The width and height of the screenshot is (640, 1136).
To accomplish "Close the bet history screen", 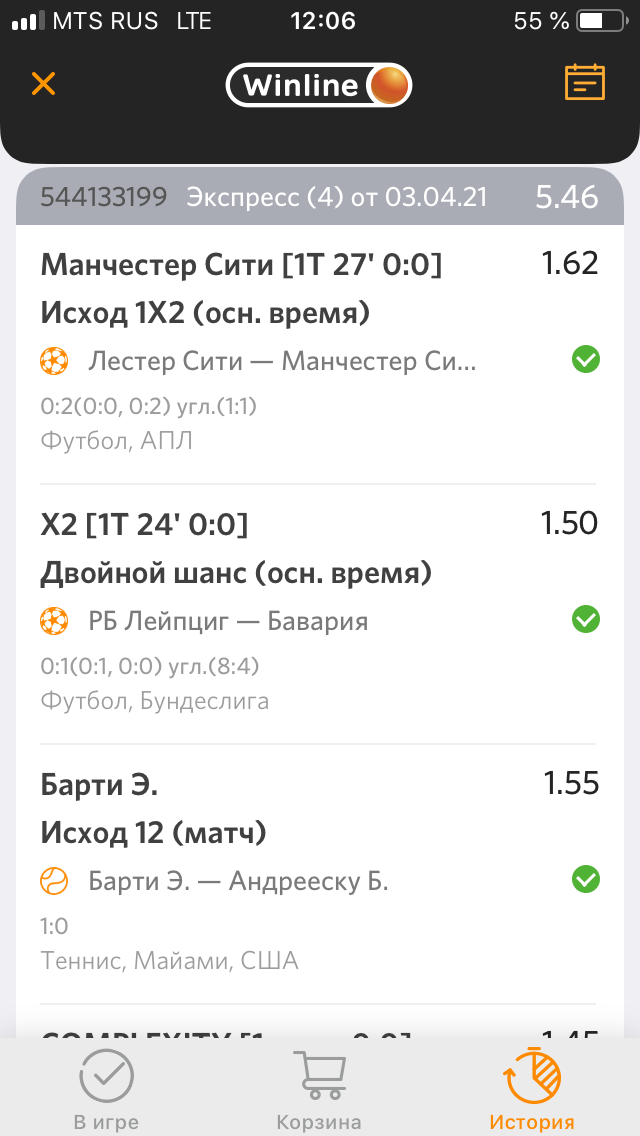I will tap(43, 83).
